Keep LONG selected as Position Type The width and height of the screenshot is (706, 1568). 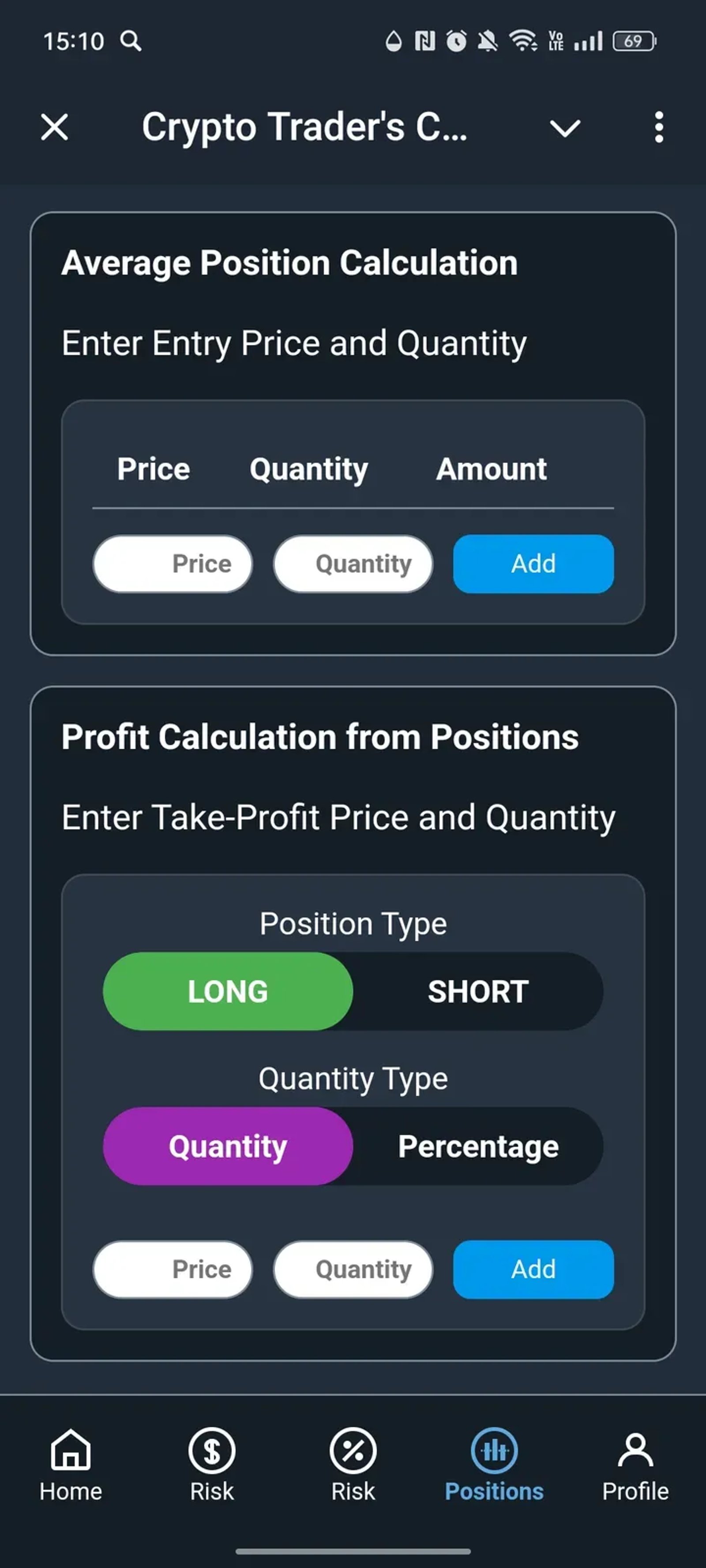coord(227,991)
